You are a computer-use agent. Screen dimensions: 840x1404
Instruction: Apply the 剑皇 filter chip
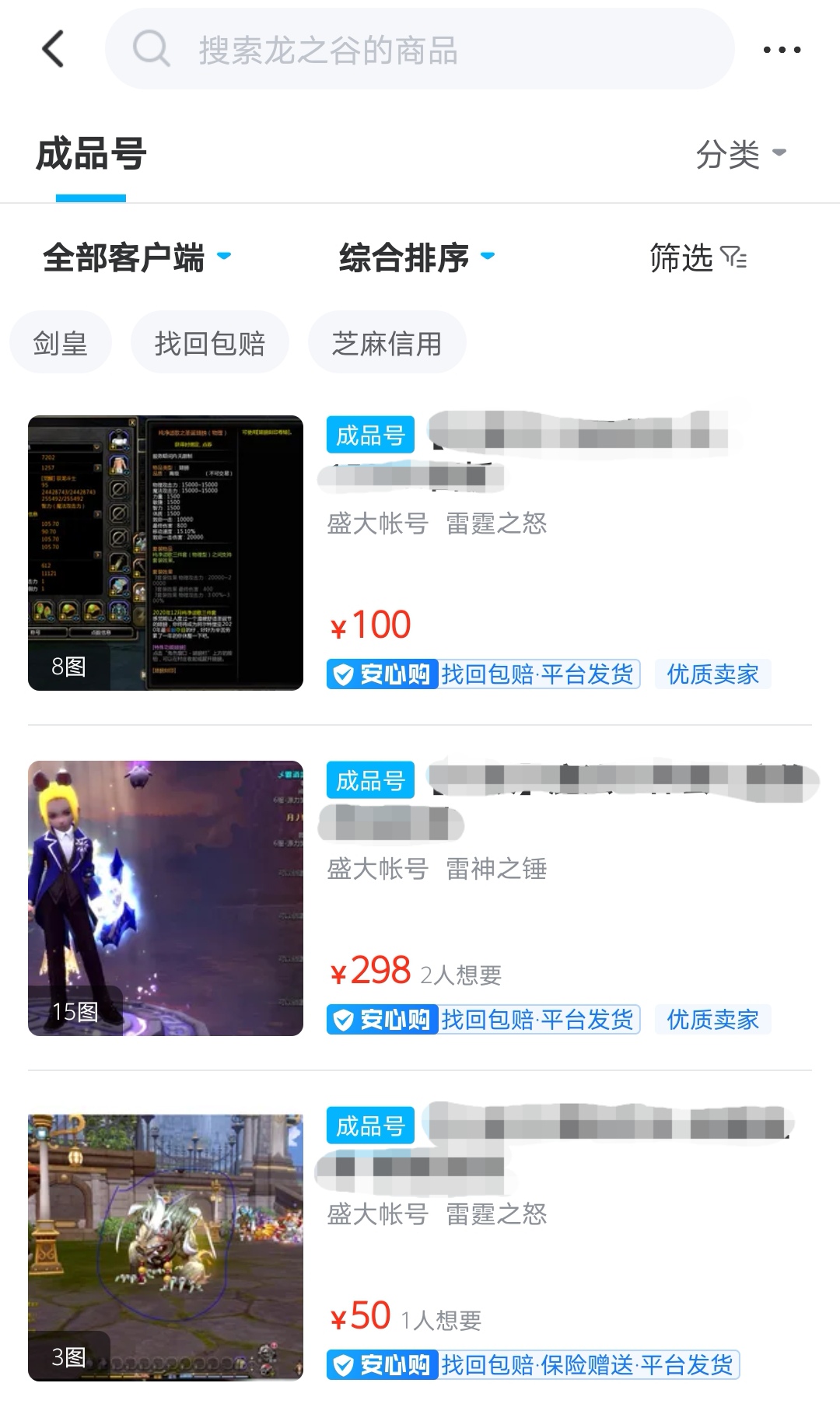[x=61, y=343]
